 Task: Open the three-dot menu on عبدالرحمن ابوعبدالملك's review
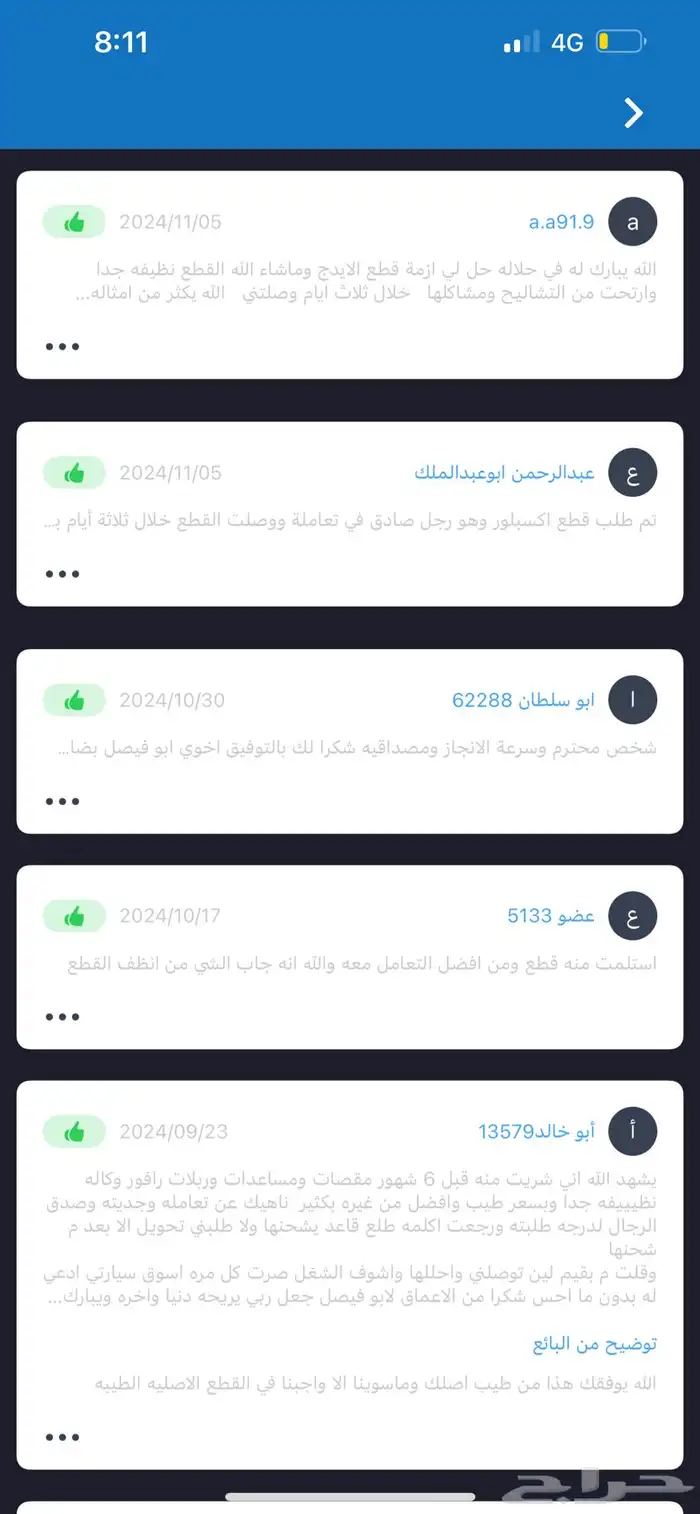[x=62, y=574]
